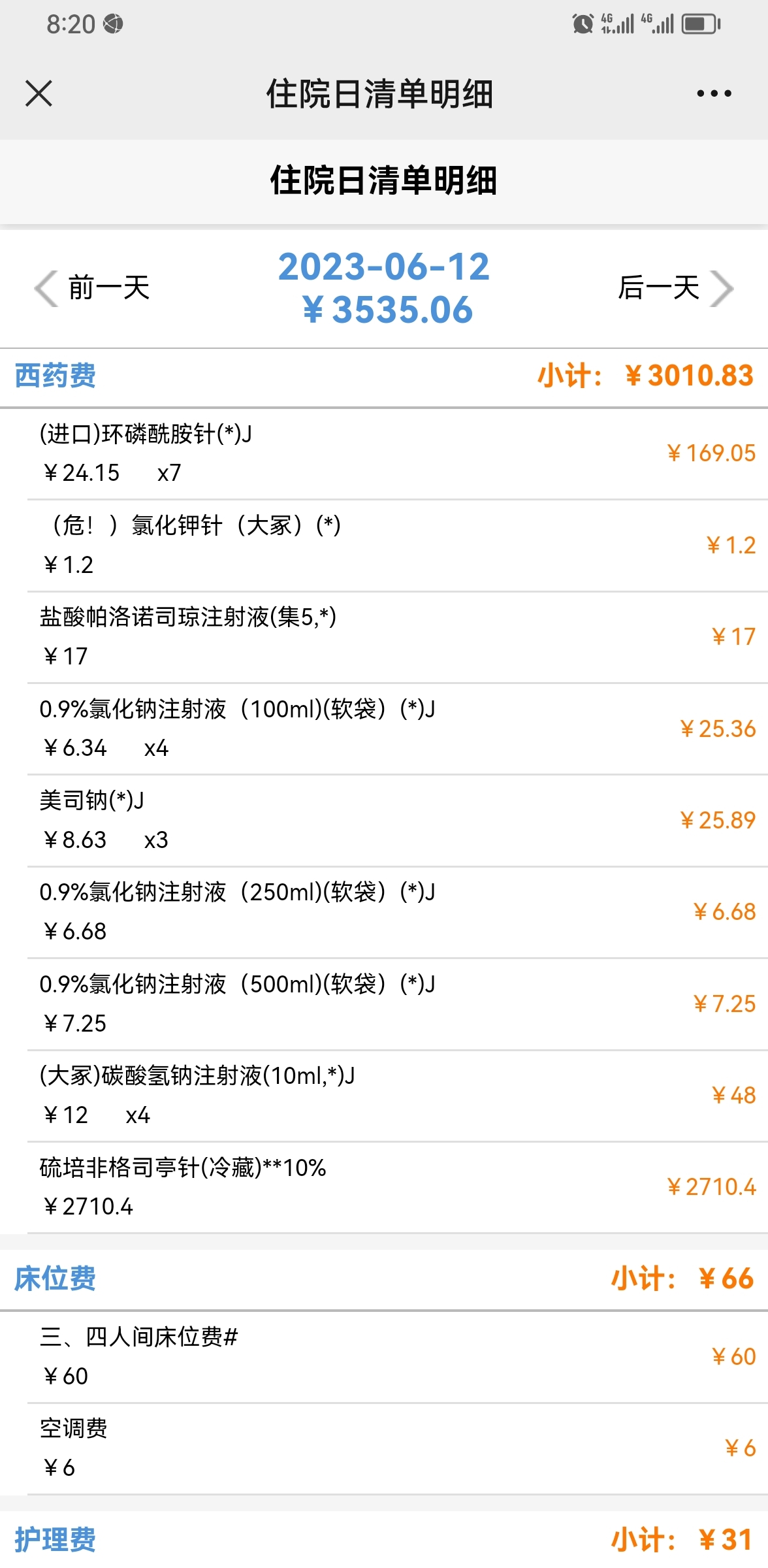The width and height of the screenshot is (768, 1568).
Task: Go to 前一天 daily bill
Action: pyautogui.click(x=92, y=288)
